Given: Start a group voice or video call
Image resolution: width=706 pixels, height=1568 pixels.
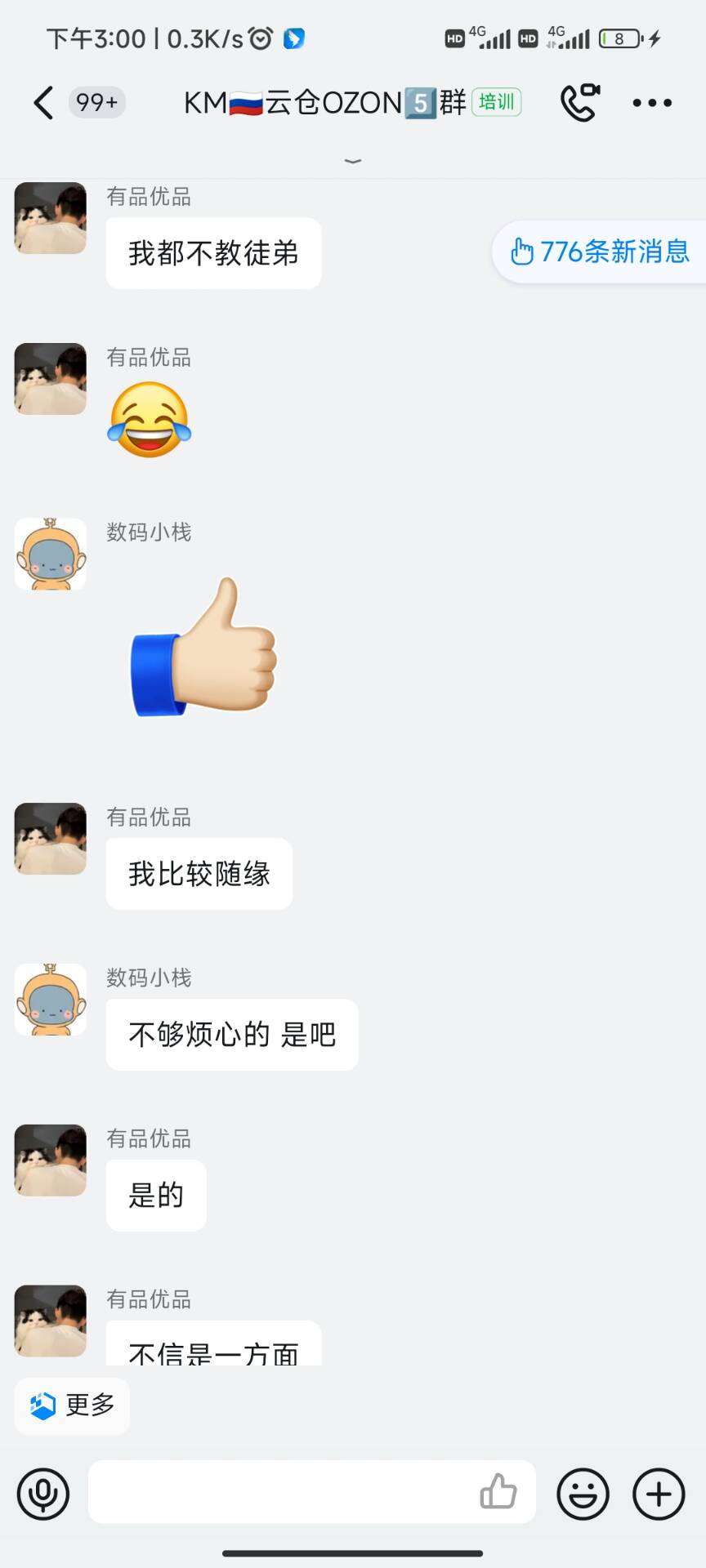Looking at the screenshot, I should (579, 103).
